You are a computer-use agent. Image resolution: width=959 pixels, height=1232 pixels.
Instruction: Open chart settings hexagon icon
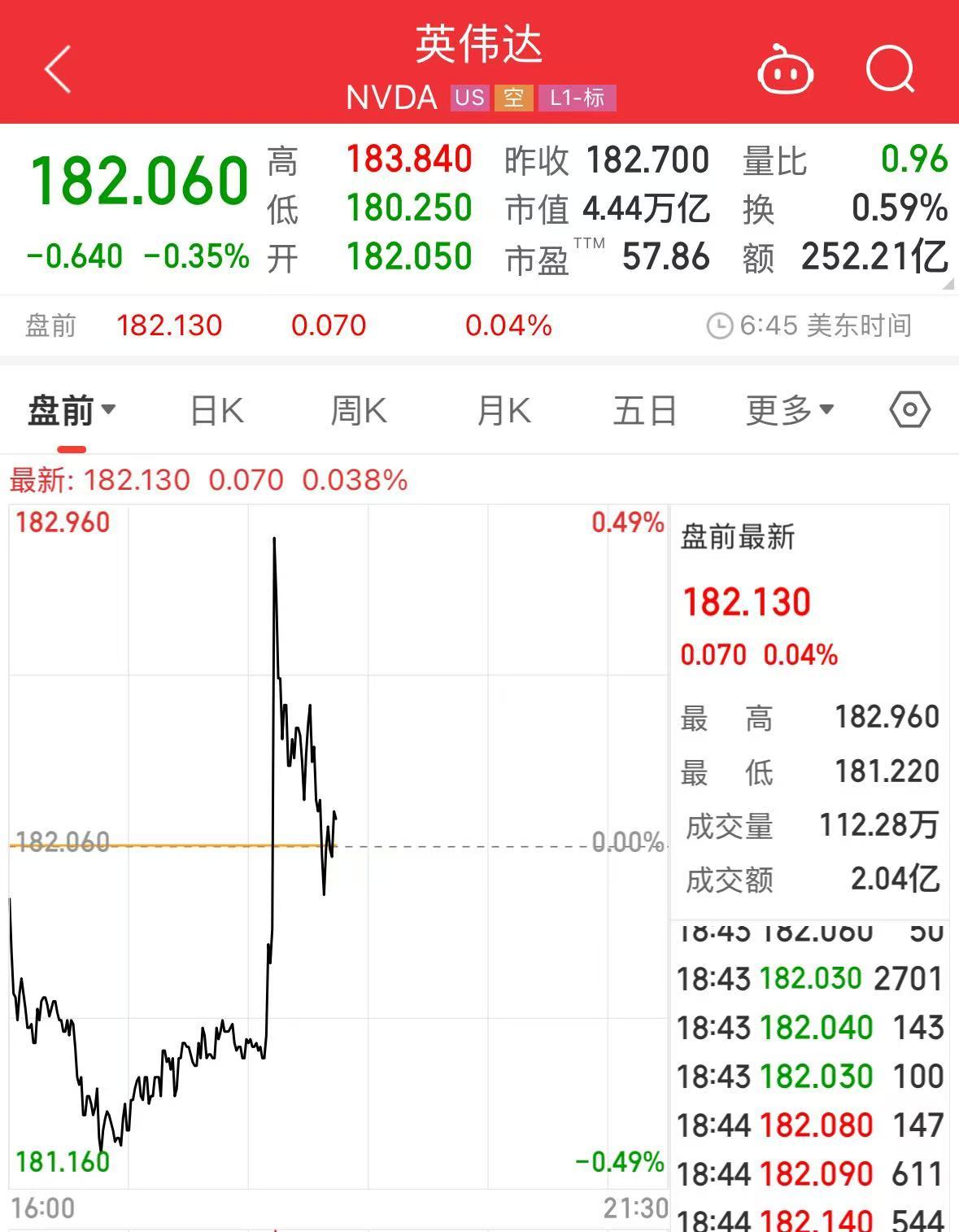(909, 409)
